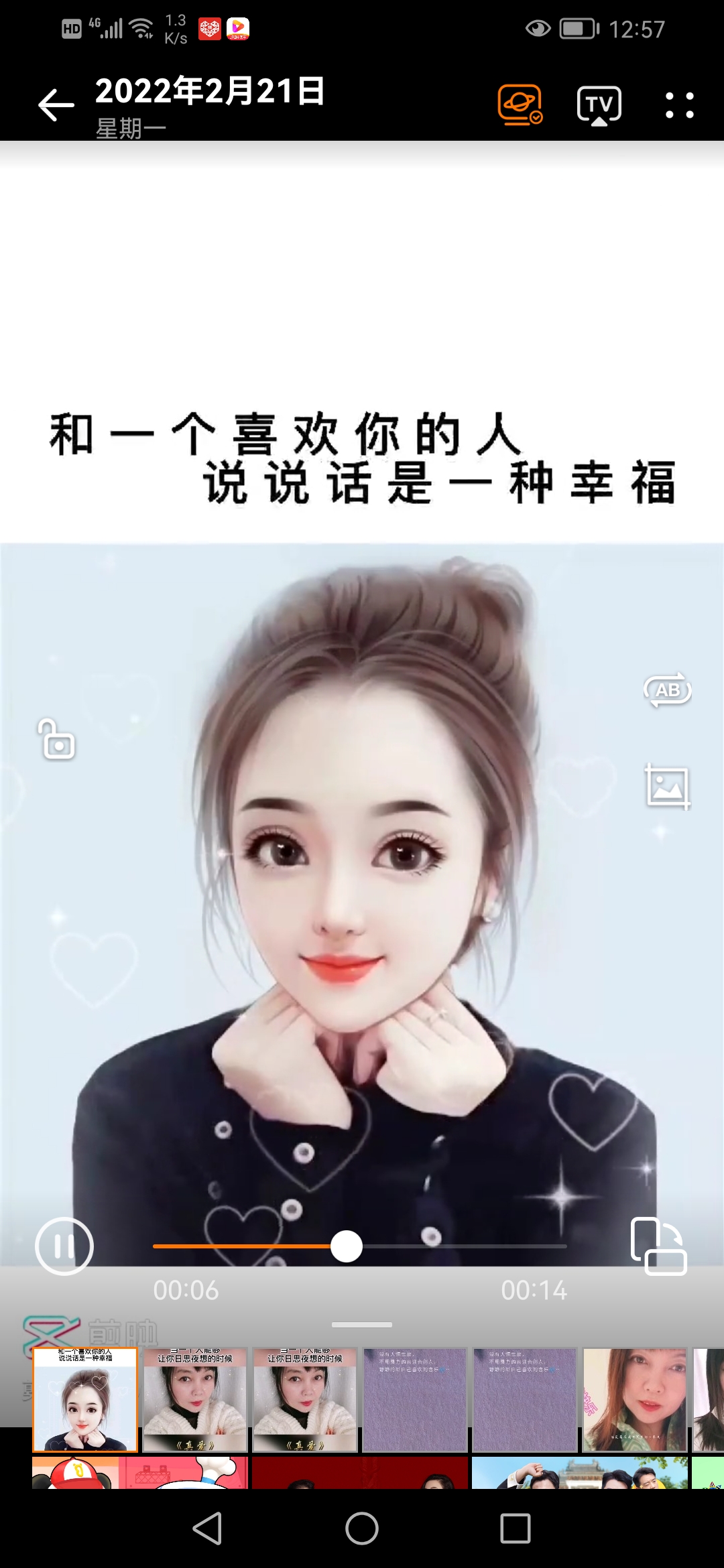The width and height of the screenshot is (724, 1568).
Task: Open the four-dot more options menu
Action: tap(679, 105)
